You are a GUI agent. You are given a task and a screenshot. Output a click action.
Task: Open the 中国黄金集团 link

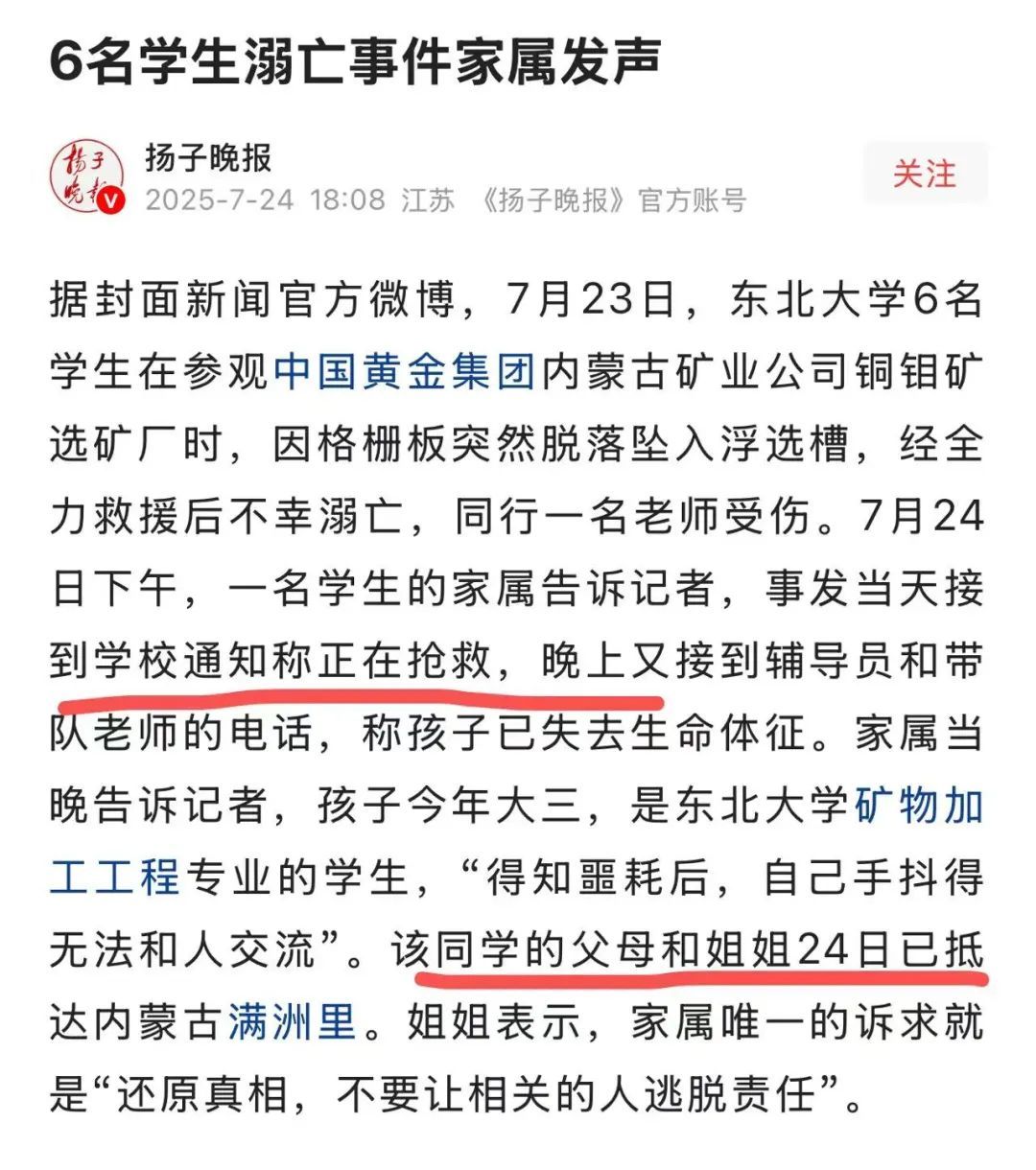click(x=404, y=372)
